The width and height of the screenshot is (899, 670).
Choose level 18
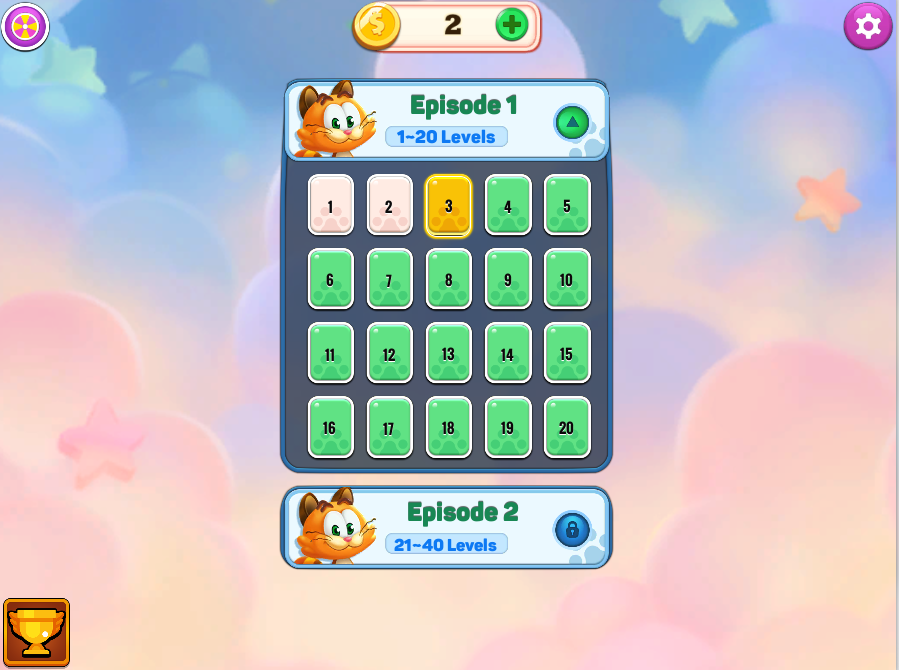point(448,427)
